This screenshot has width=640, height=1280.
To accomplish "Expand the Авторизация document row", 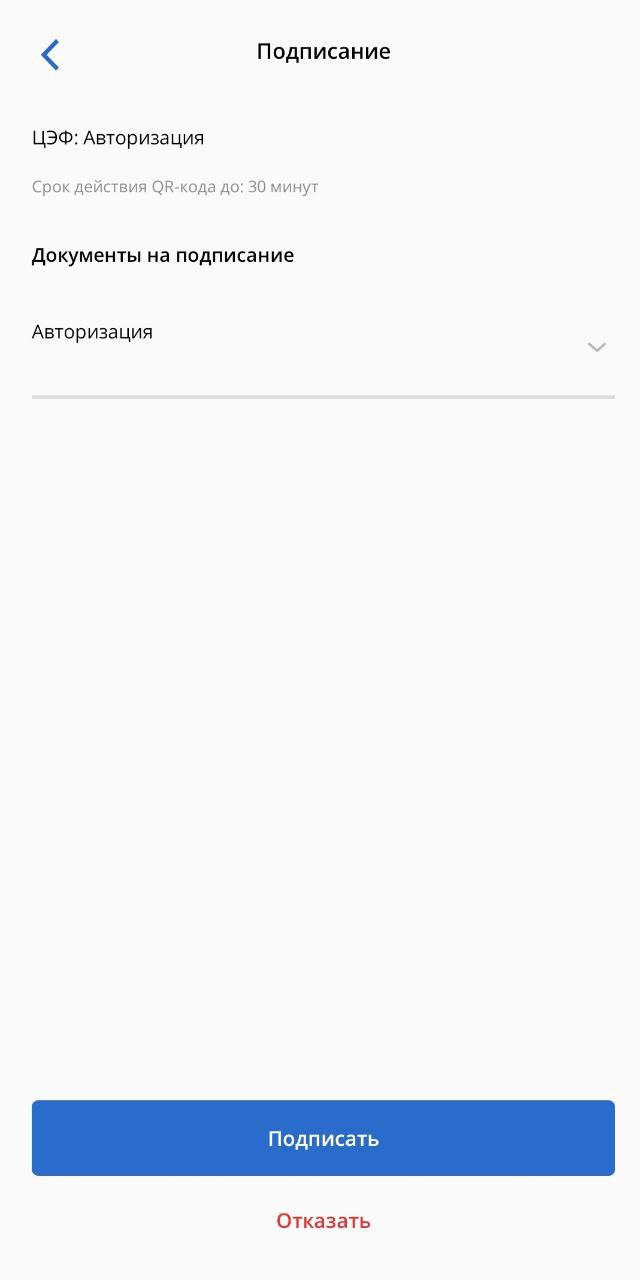I will click(323, 346).
